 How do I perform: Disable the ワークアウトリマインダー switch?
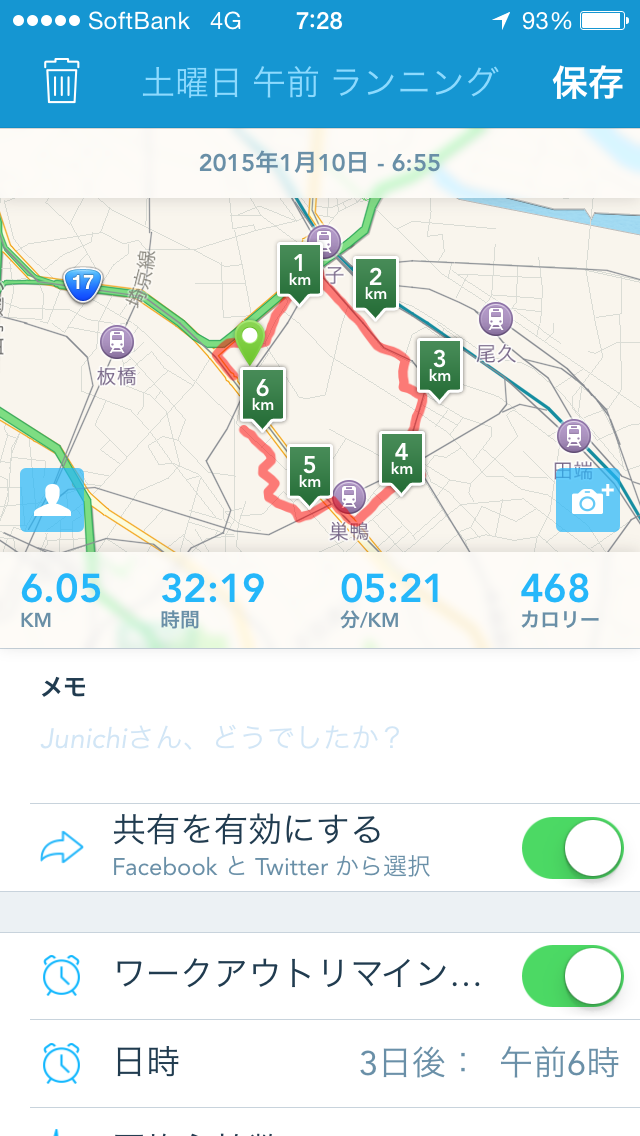pyautogui.click(x=572, y=976)
